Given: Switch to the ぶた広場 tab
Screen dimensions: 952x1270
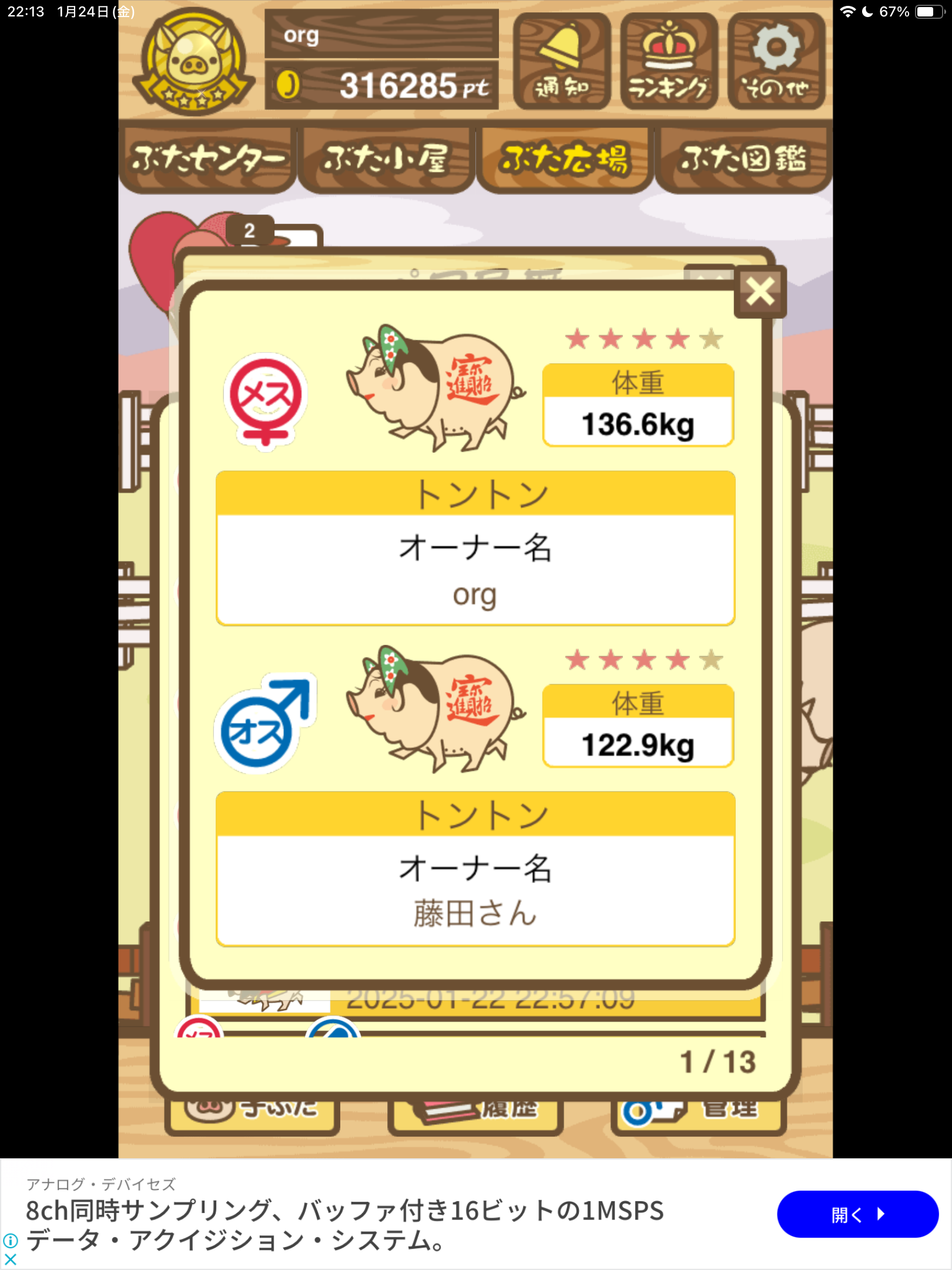Looking at the screenshot, I should pos(564,159).
